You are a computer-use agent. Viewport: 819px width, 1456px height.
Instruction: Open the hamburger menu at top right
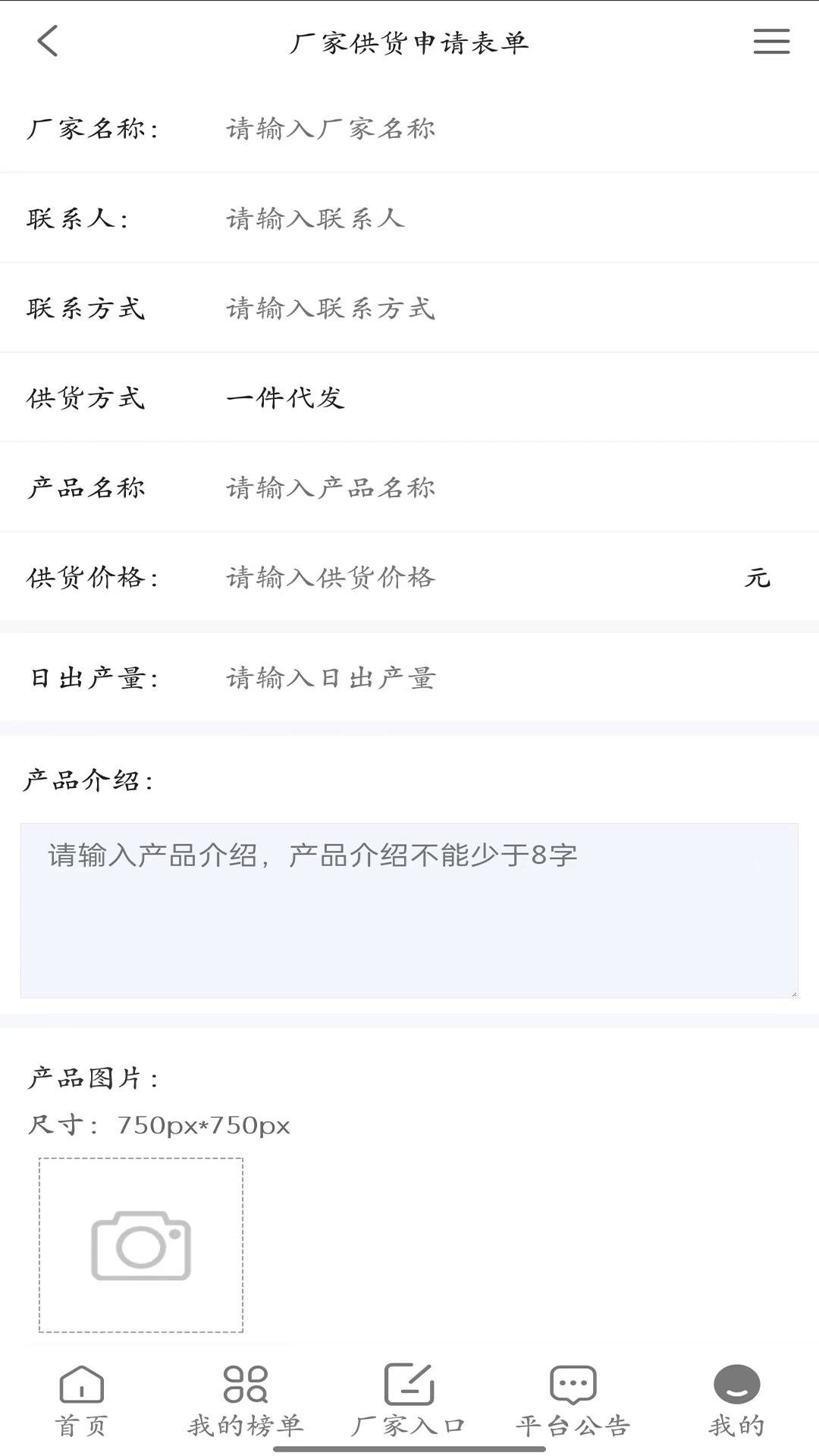click(770, 42)
